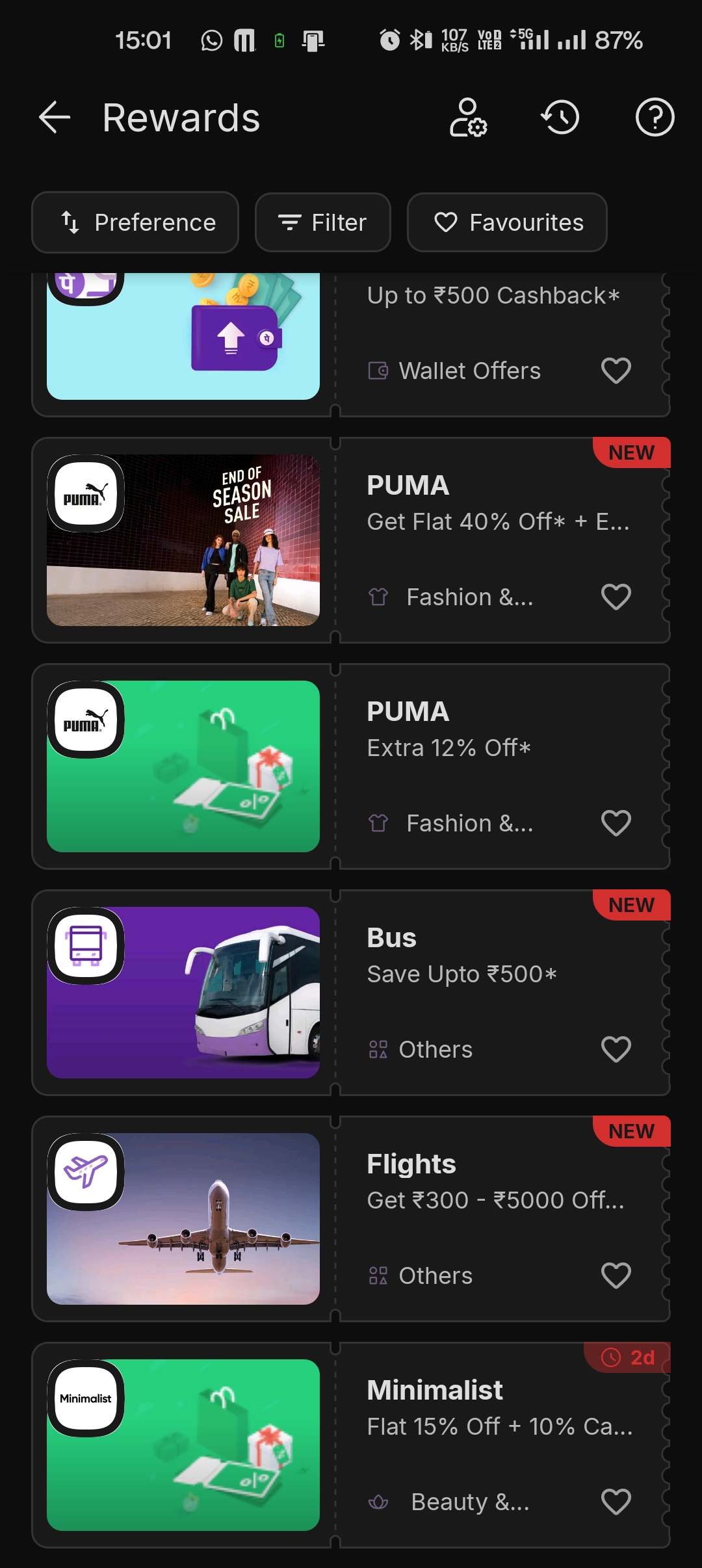Show Favourites only
Viewport: 702px width, 1568px height.
507,222
